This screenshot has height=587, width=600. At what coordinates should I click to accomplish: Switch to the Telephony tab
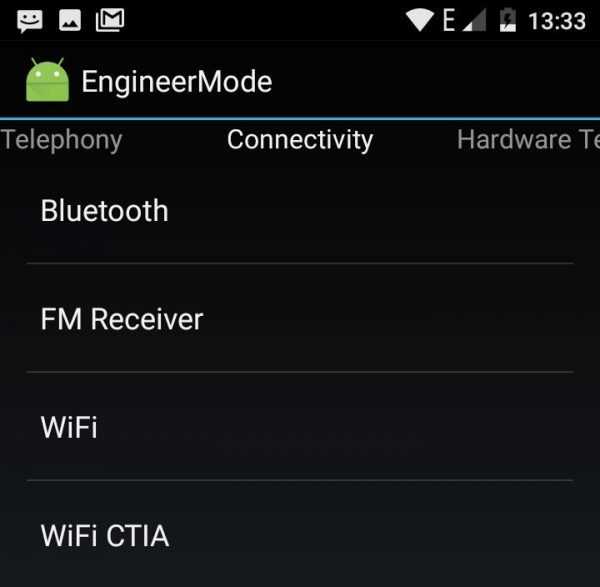click(62, 140)
